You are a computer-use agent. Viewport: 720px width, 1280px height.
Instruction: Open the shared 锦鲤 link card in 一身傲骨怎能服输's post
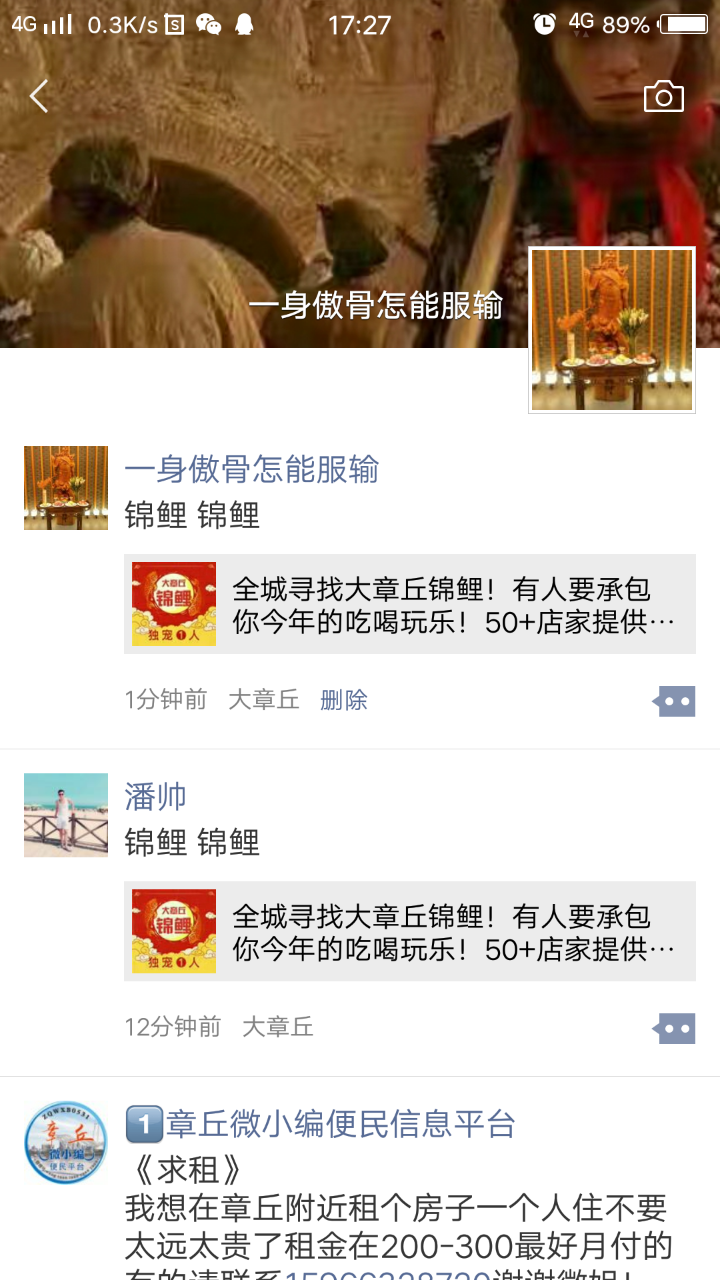410,604
